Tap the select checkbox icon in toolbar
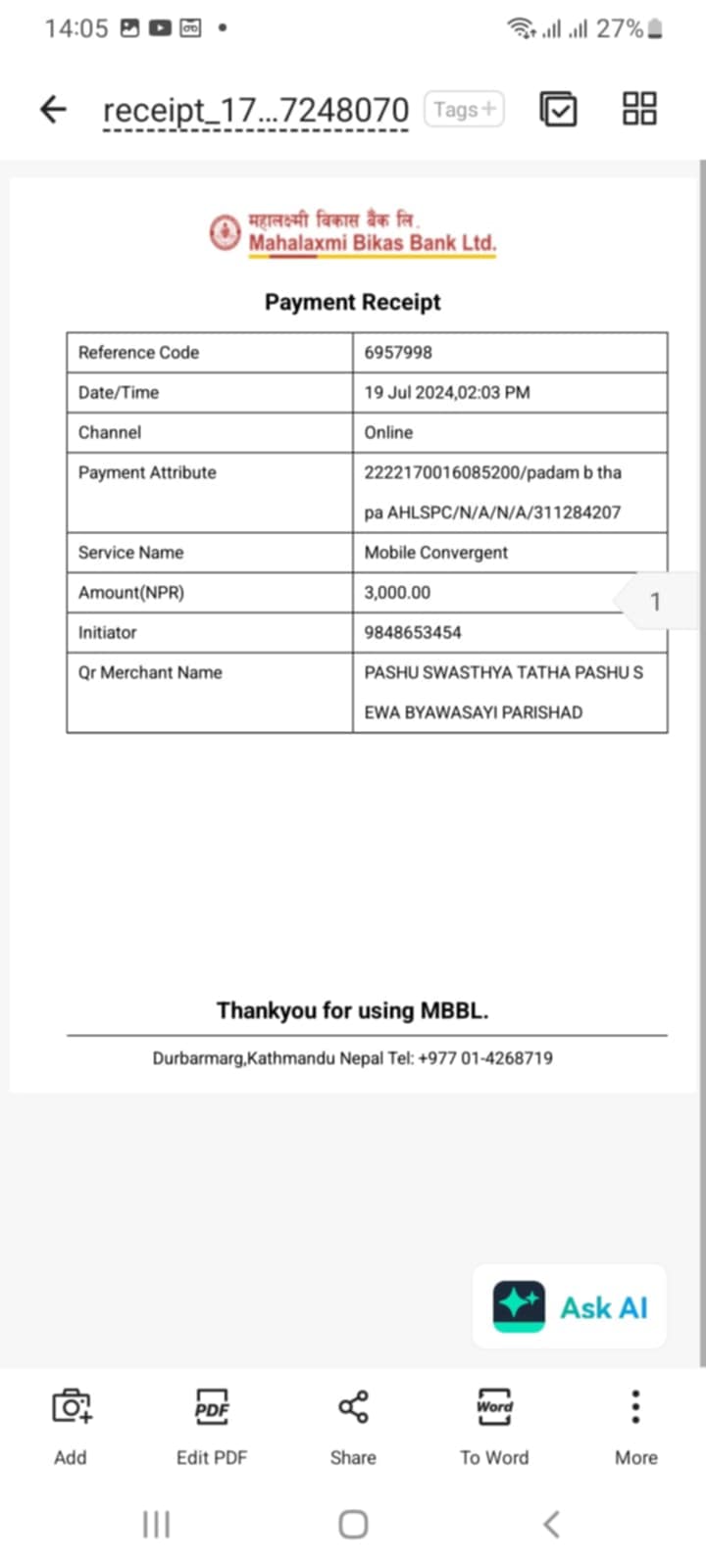 pos(558,109)
